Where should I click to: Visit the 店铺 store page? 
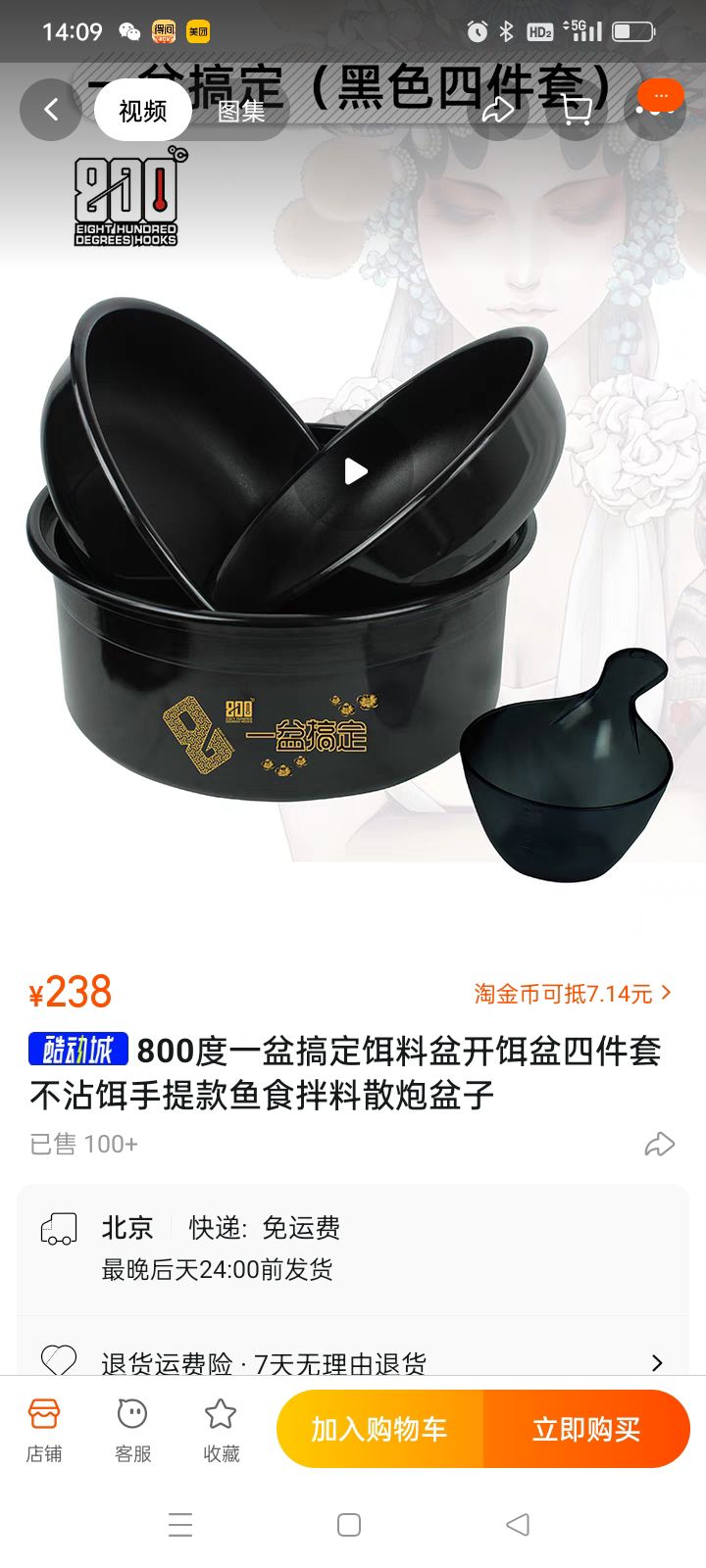click(44, 1429)
